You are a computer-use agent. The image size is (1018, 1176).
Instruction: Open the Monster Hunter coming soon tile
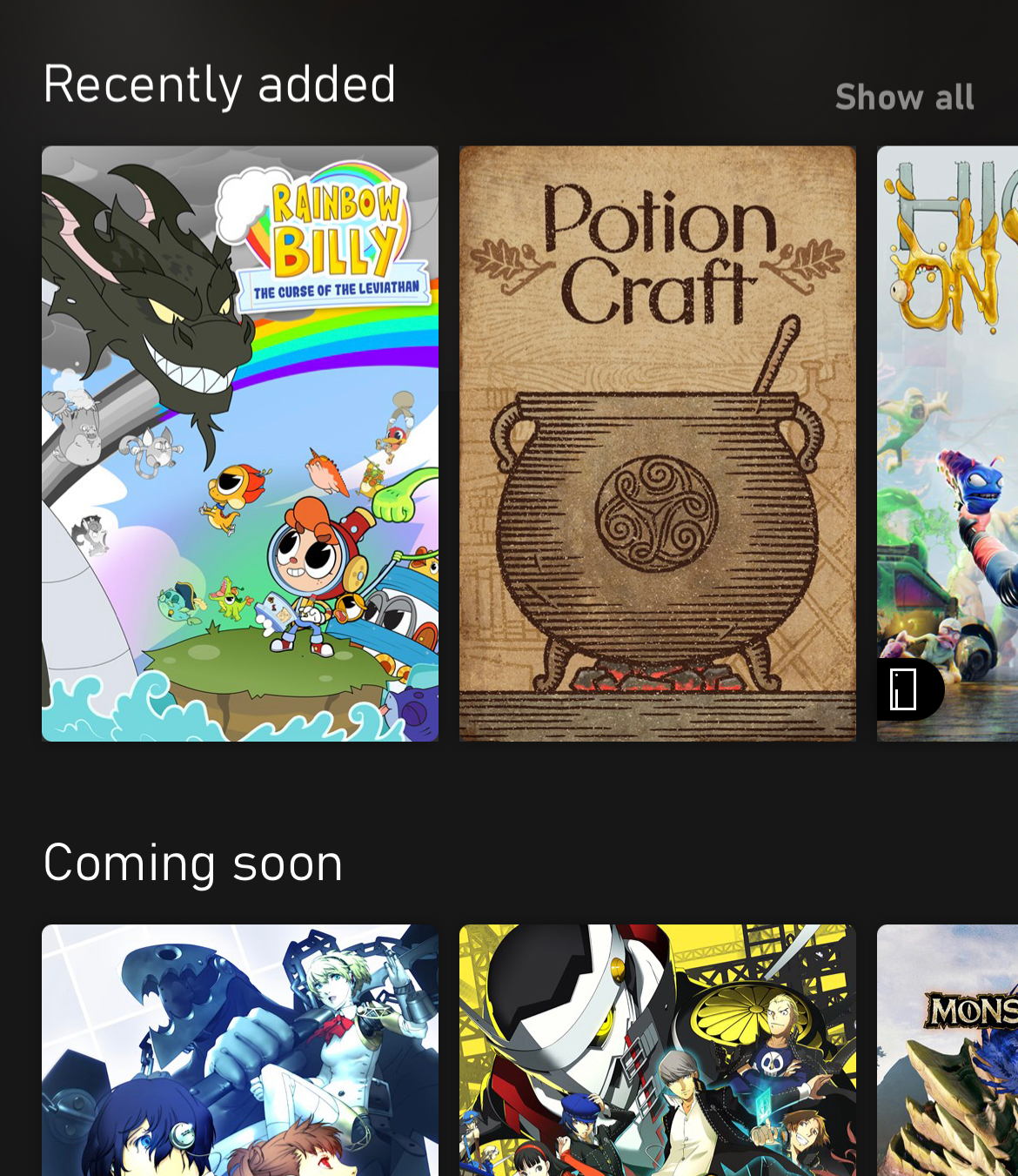(948, 1050)
